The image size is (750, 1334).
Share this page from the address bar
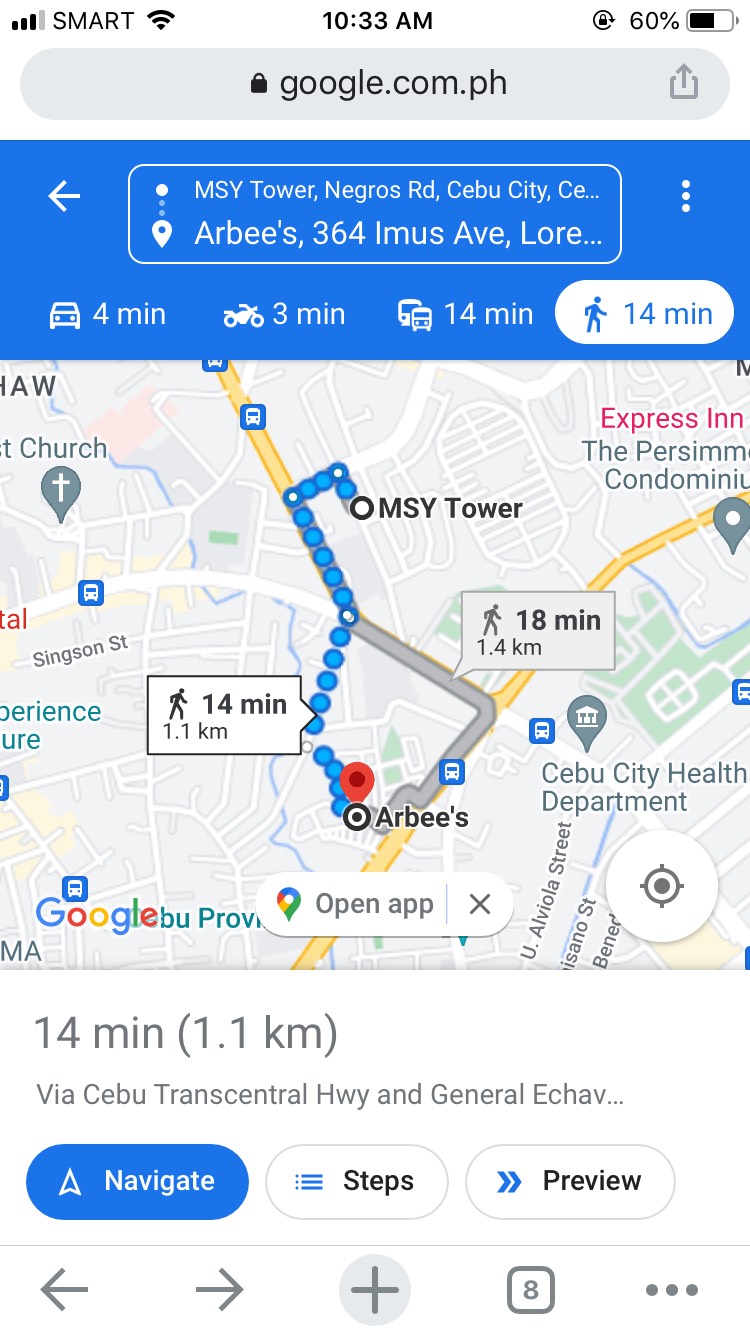684,83
